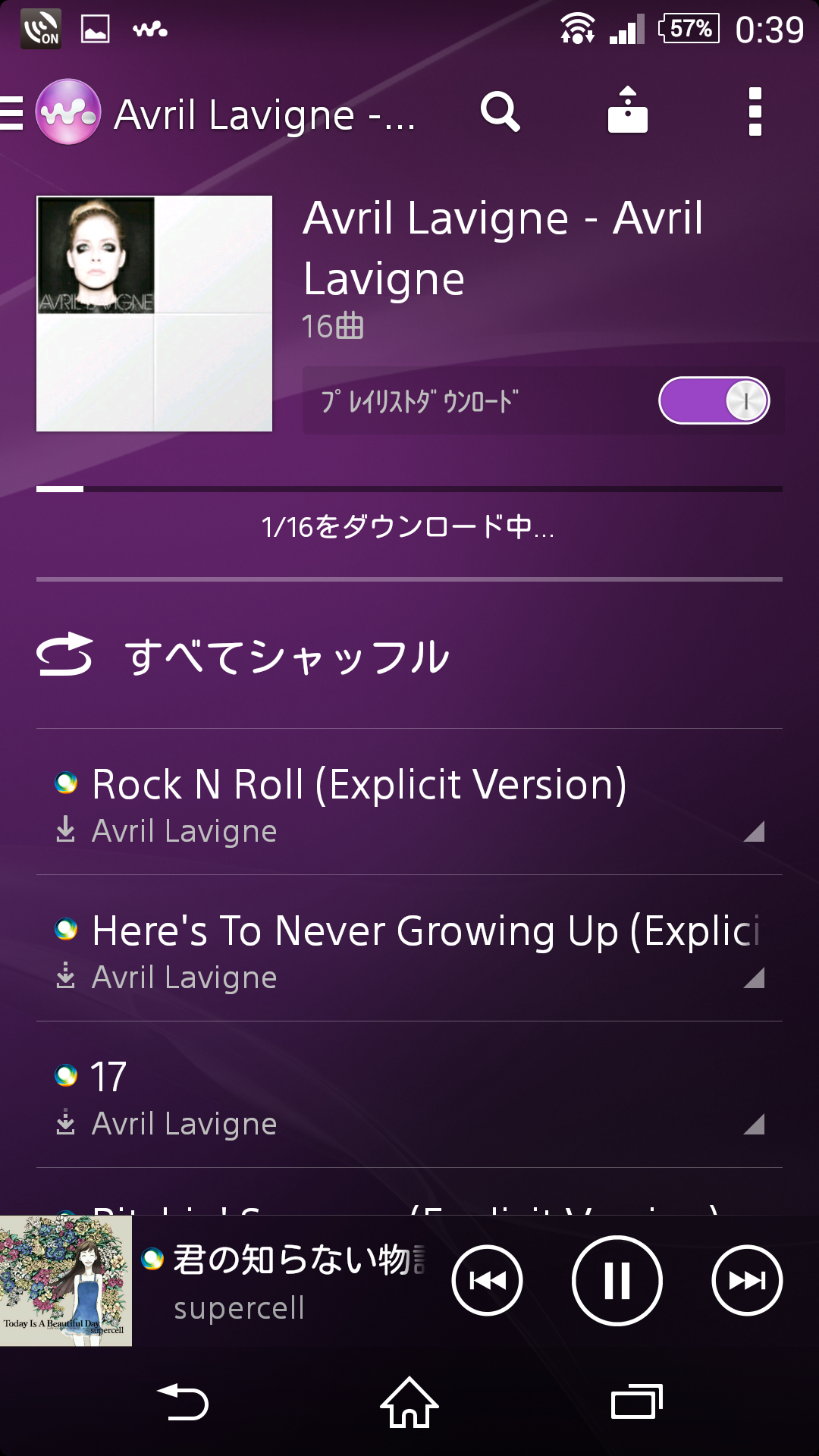The height and width of the screenshot is (1456, 819).
Task: Go back with the system back button
Action: [183, 1403]
